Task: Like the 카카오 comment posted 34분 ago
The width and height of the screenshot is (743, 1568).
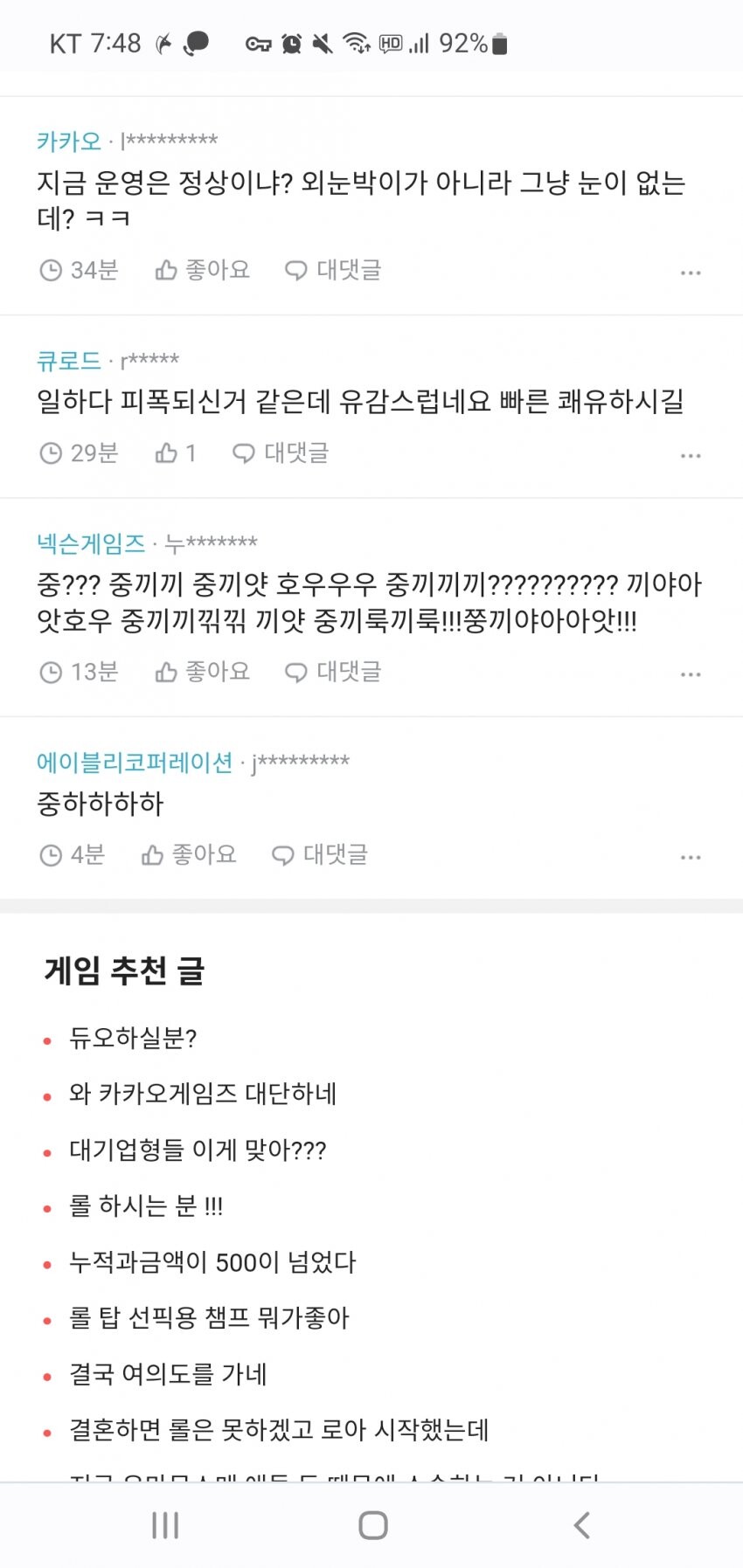Action: click(202, 270)
